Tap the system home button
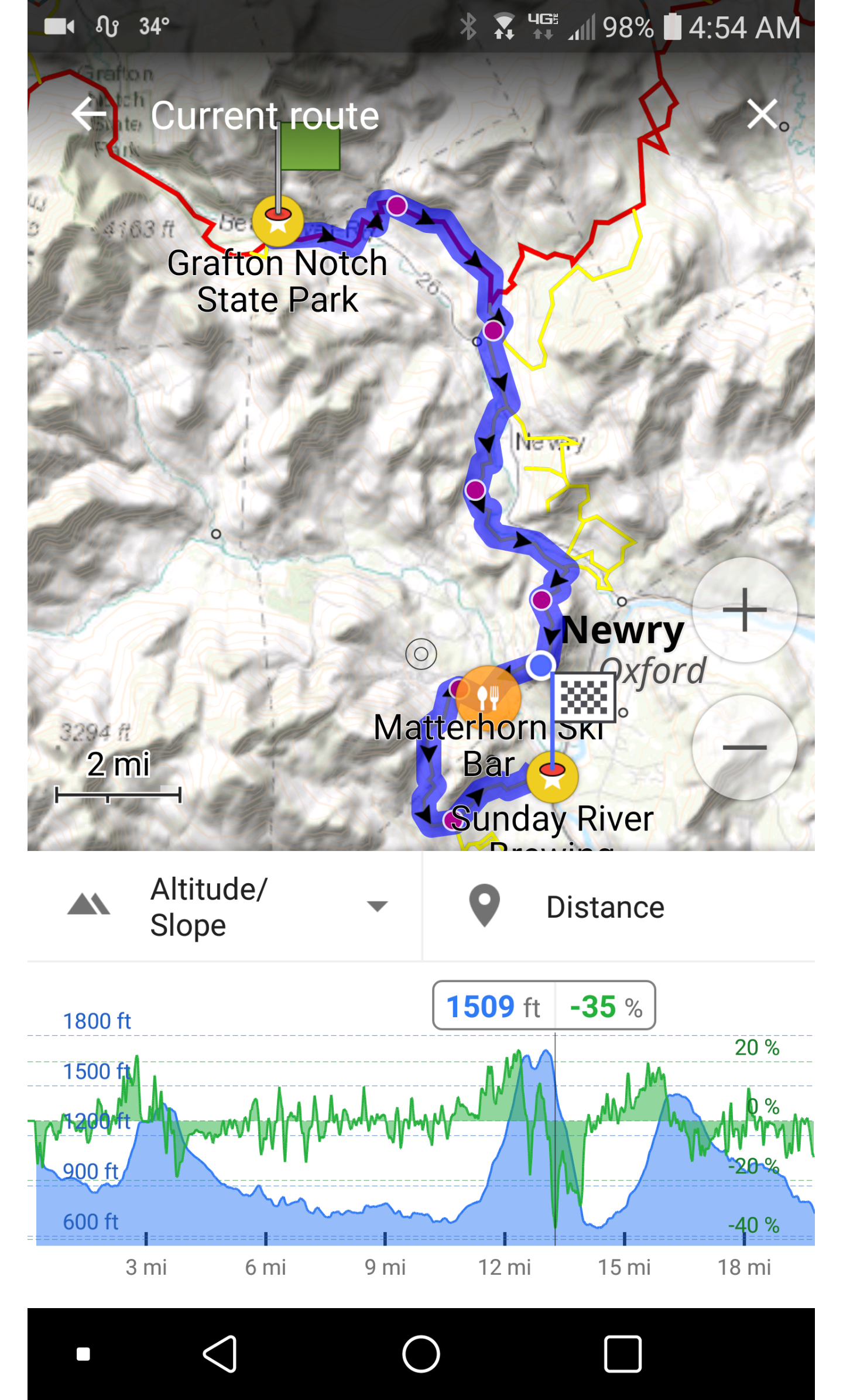 coord(421,1354)
